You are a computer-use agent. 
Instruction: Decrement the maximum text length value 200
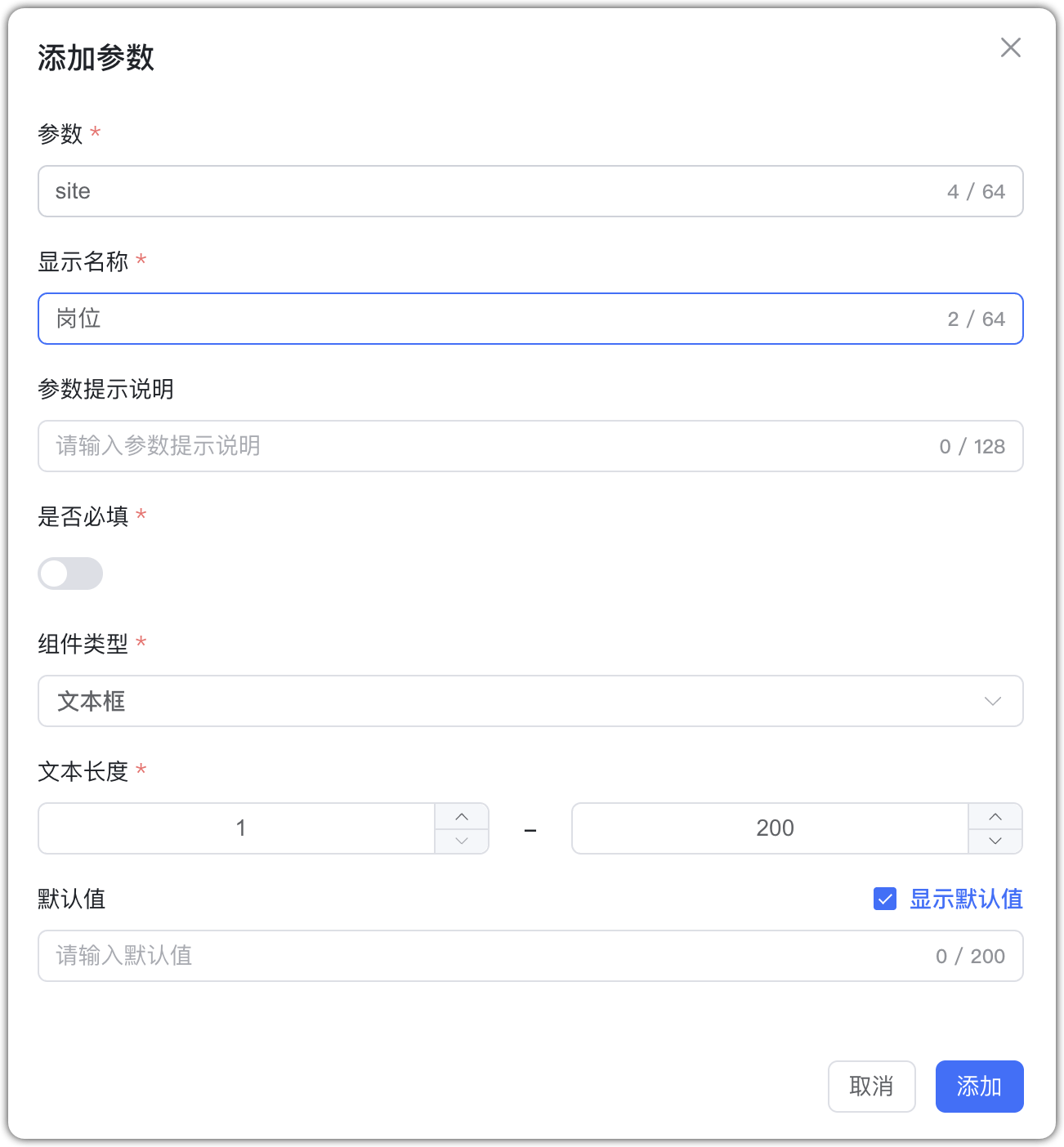click(995, 841)
